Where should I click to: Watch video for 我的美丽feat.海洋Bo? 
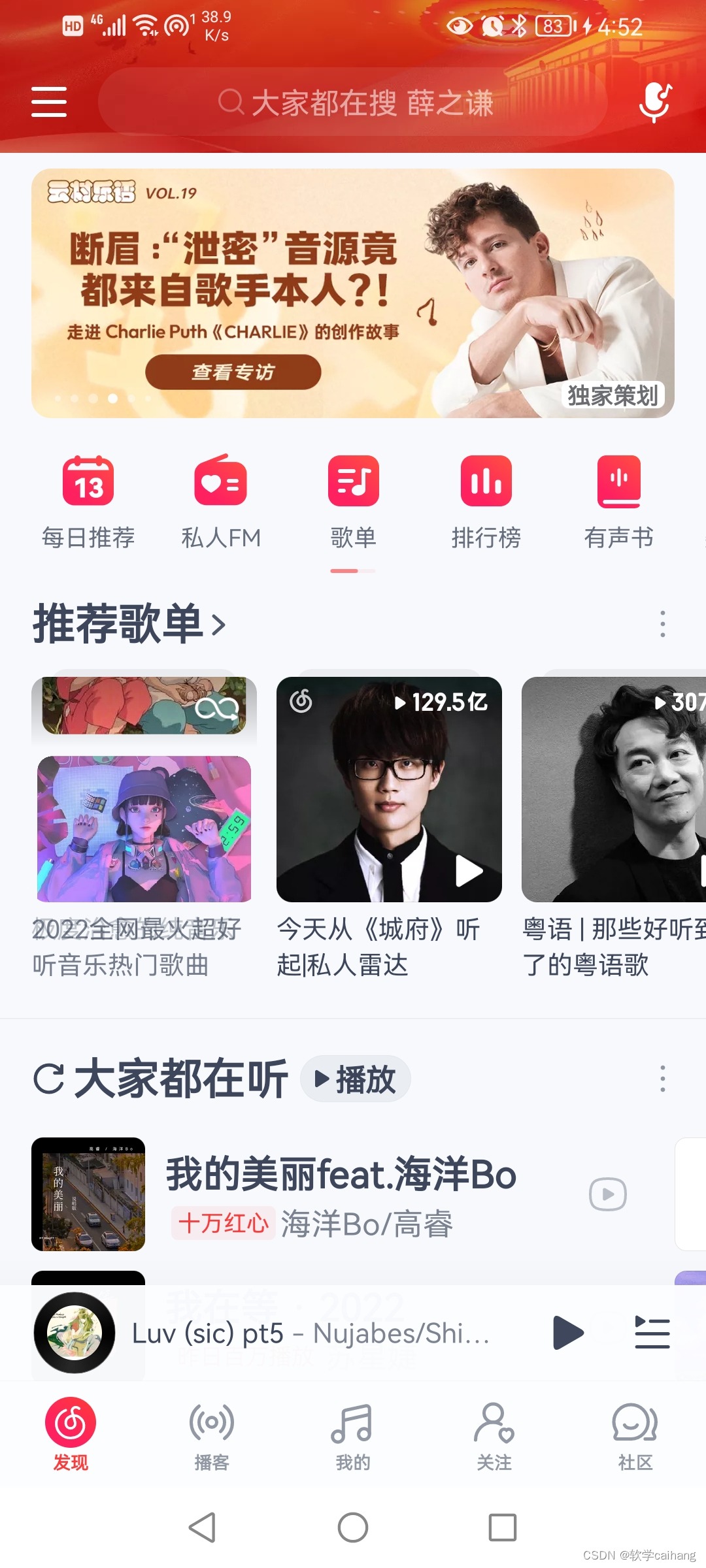click(607, 1194)
